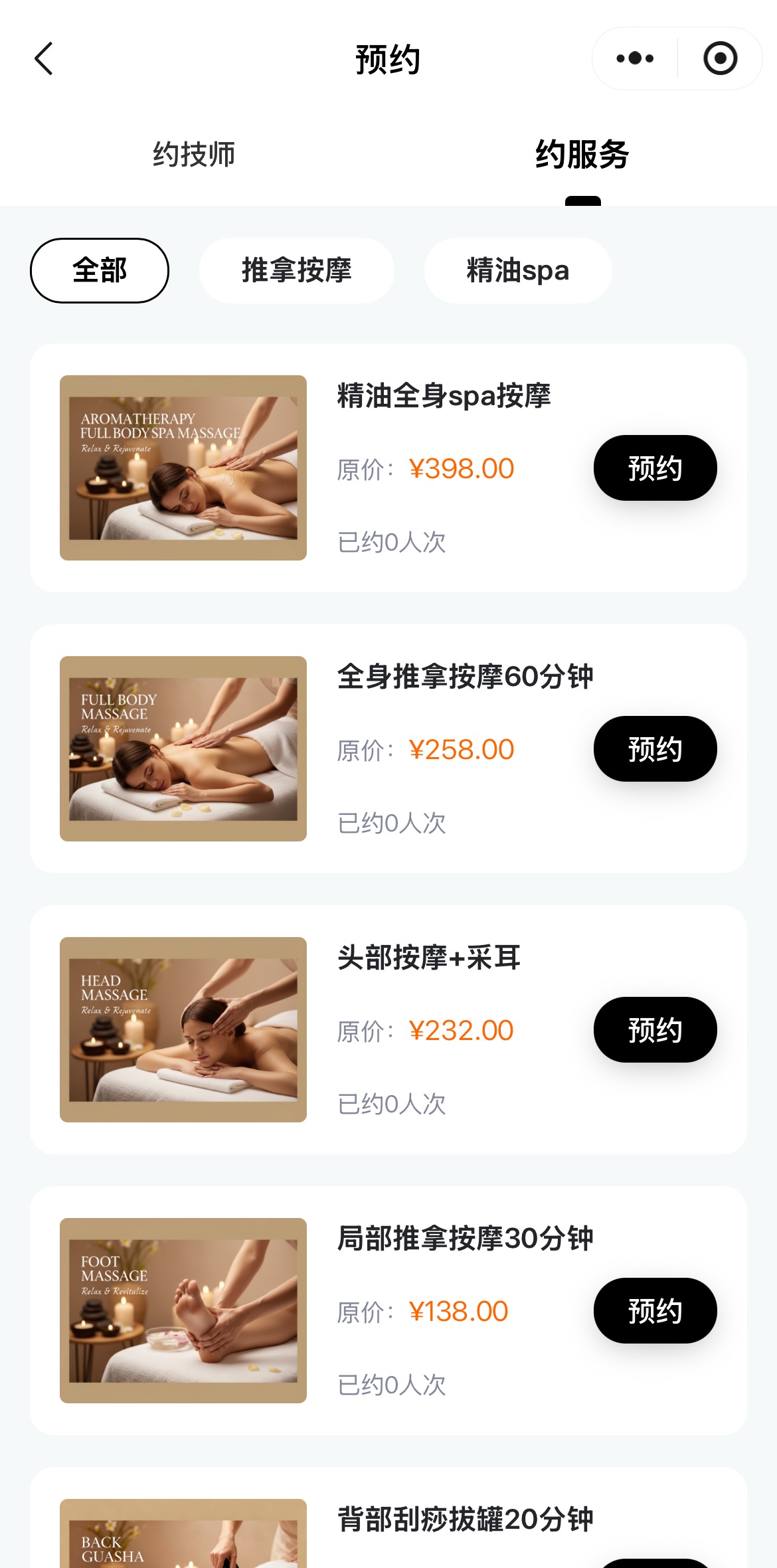Filter services by 推拿按摩
Image resolution: width=777 pixels, height=1568 pixels.
[296, 270]
